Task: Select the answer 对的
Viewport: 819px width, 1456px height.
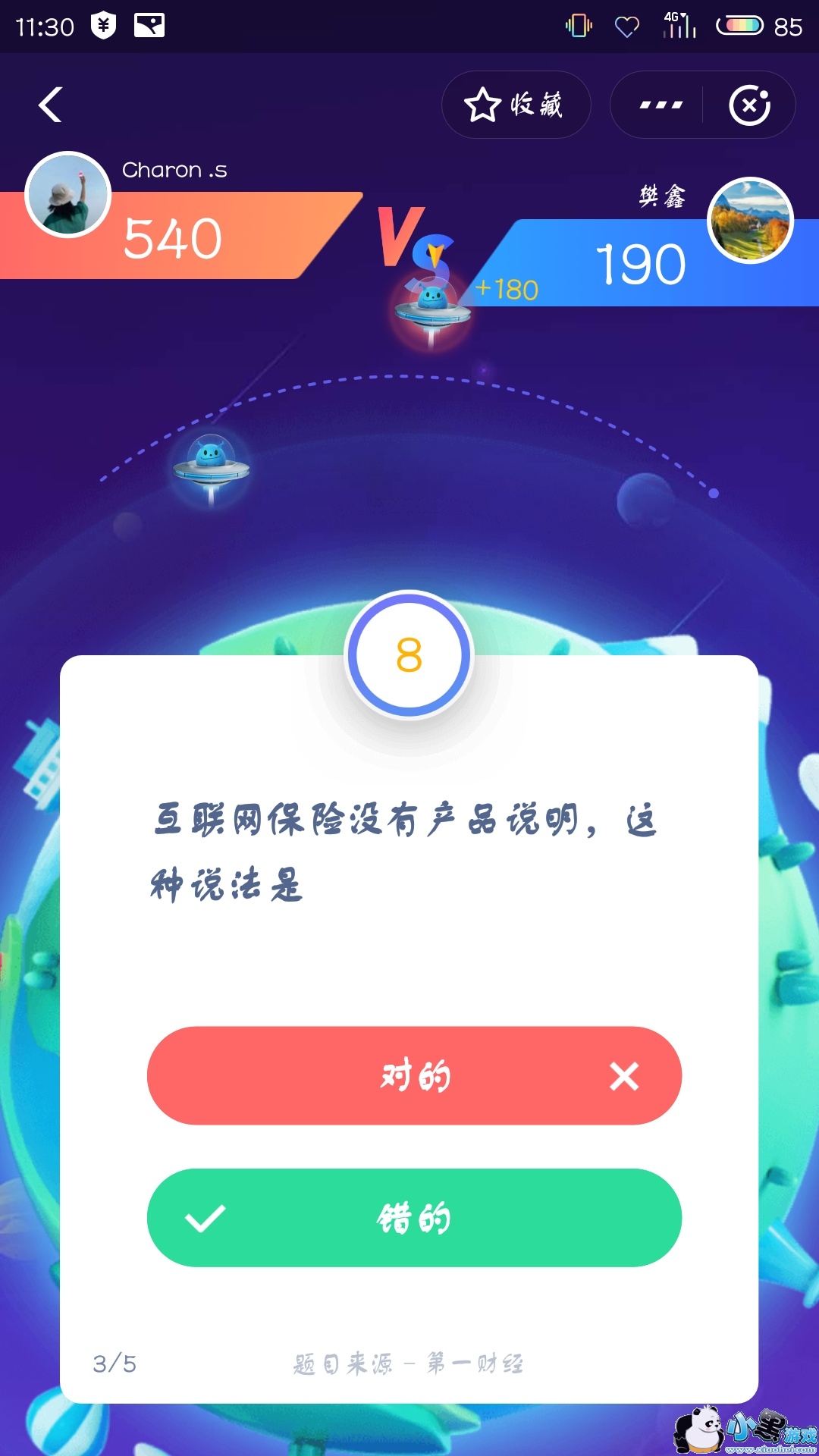Action: click(x=414, y=1075)
